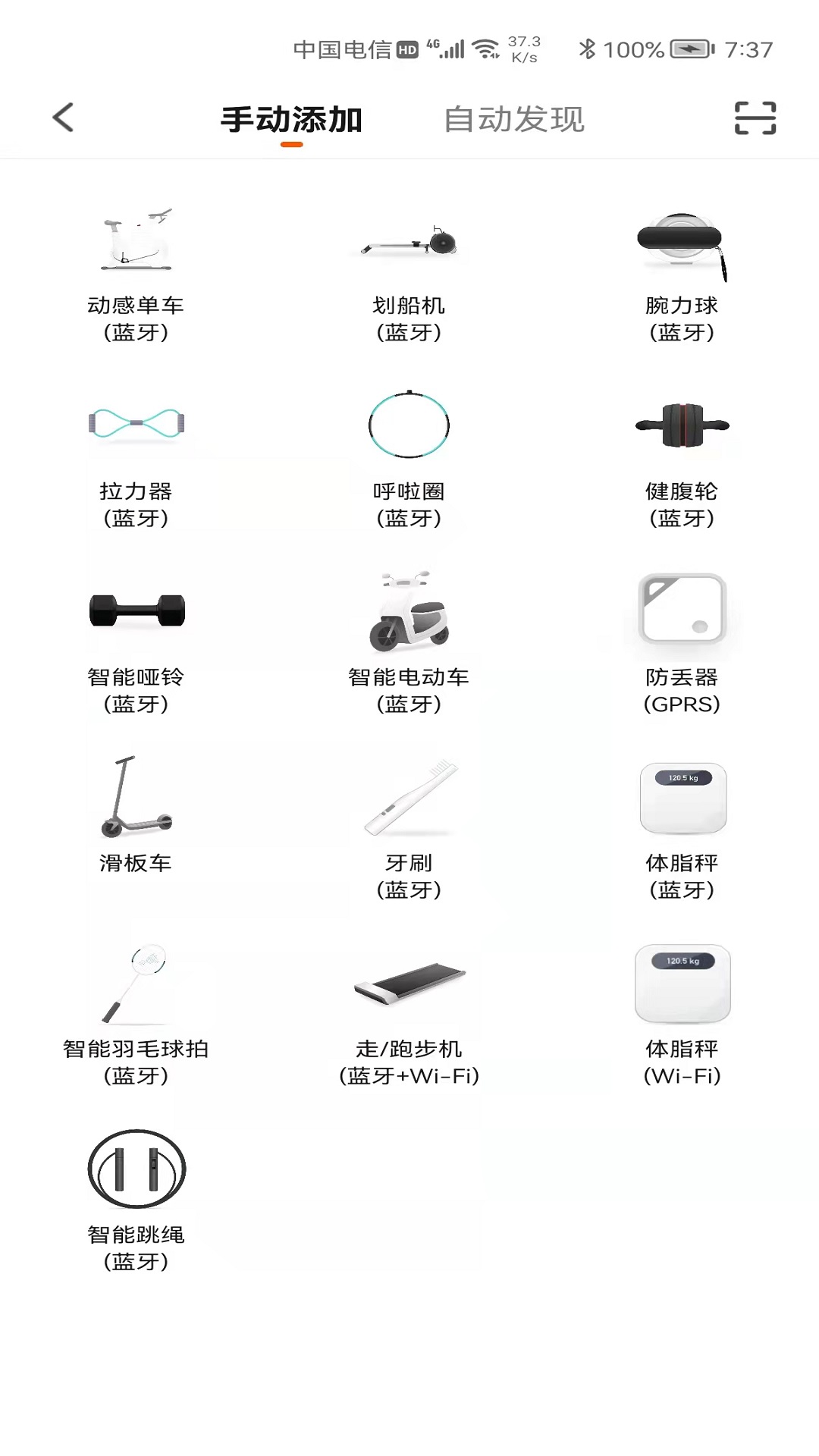Stay on the 手动添加 tab
Screen dimensions: 819x1456
click(x=290, y=118)
